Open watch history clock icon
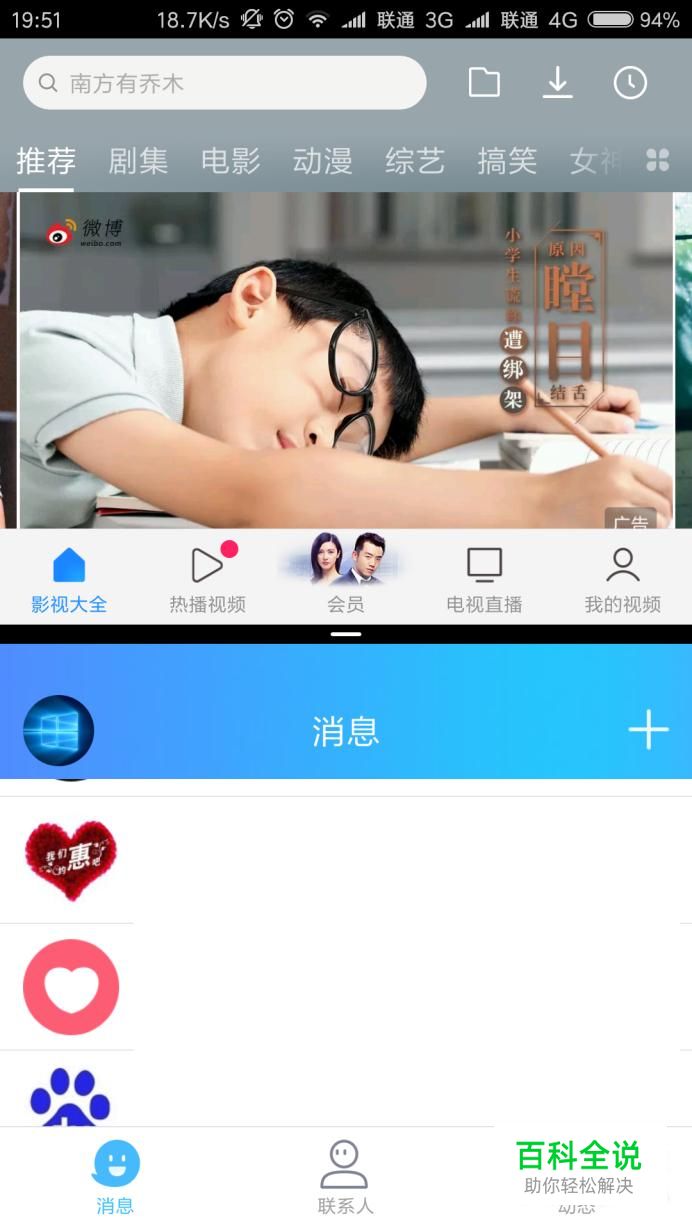This screenshot has width=692, height=1230. (630, 83)
